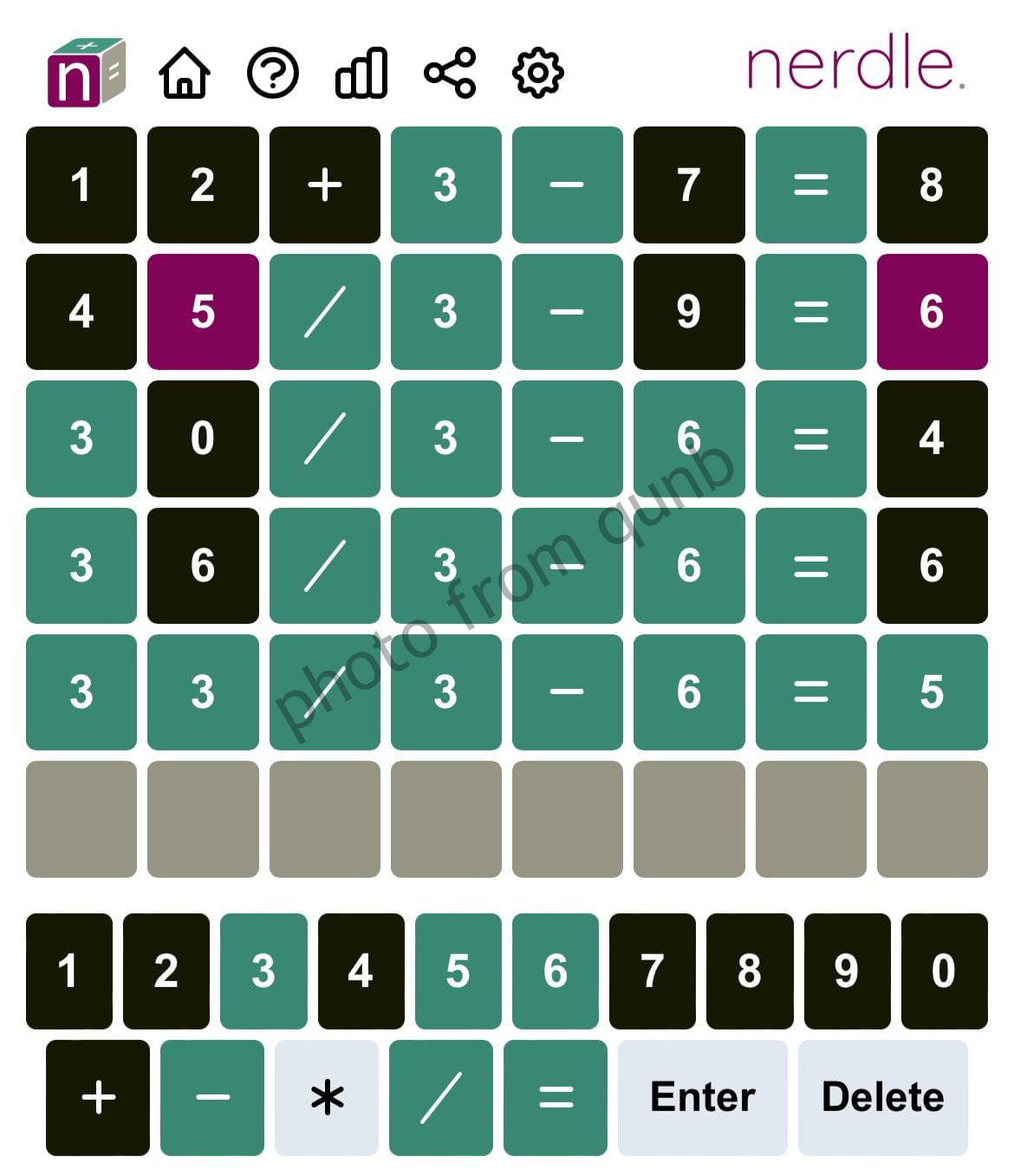The width and height of the screenshot is (1014, 1176).
Task: Enter digit 2 on keypad
Action: click(x=166, y=971)
